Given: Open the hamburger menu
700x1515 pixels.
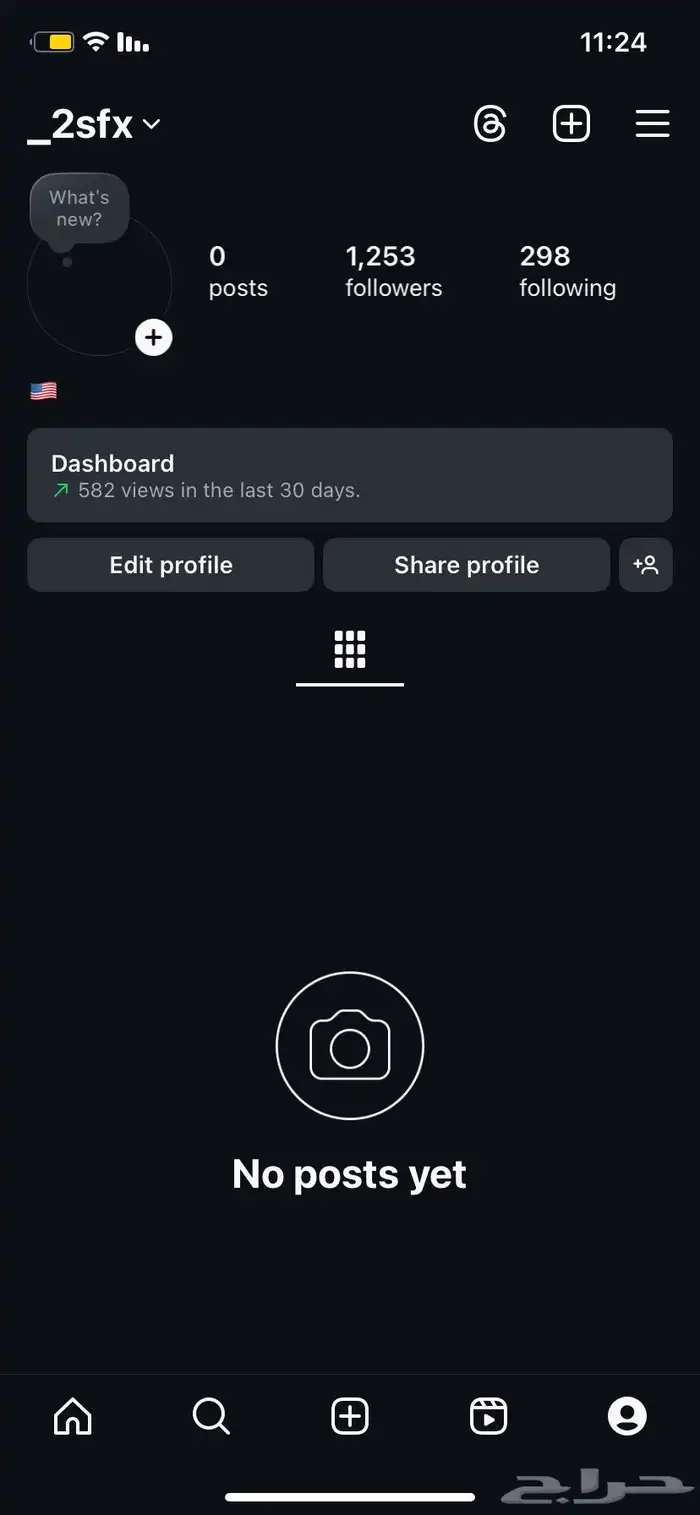Looking at the screenshot, I should 652,124.
